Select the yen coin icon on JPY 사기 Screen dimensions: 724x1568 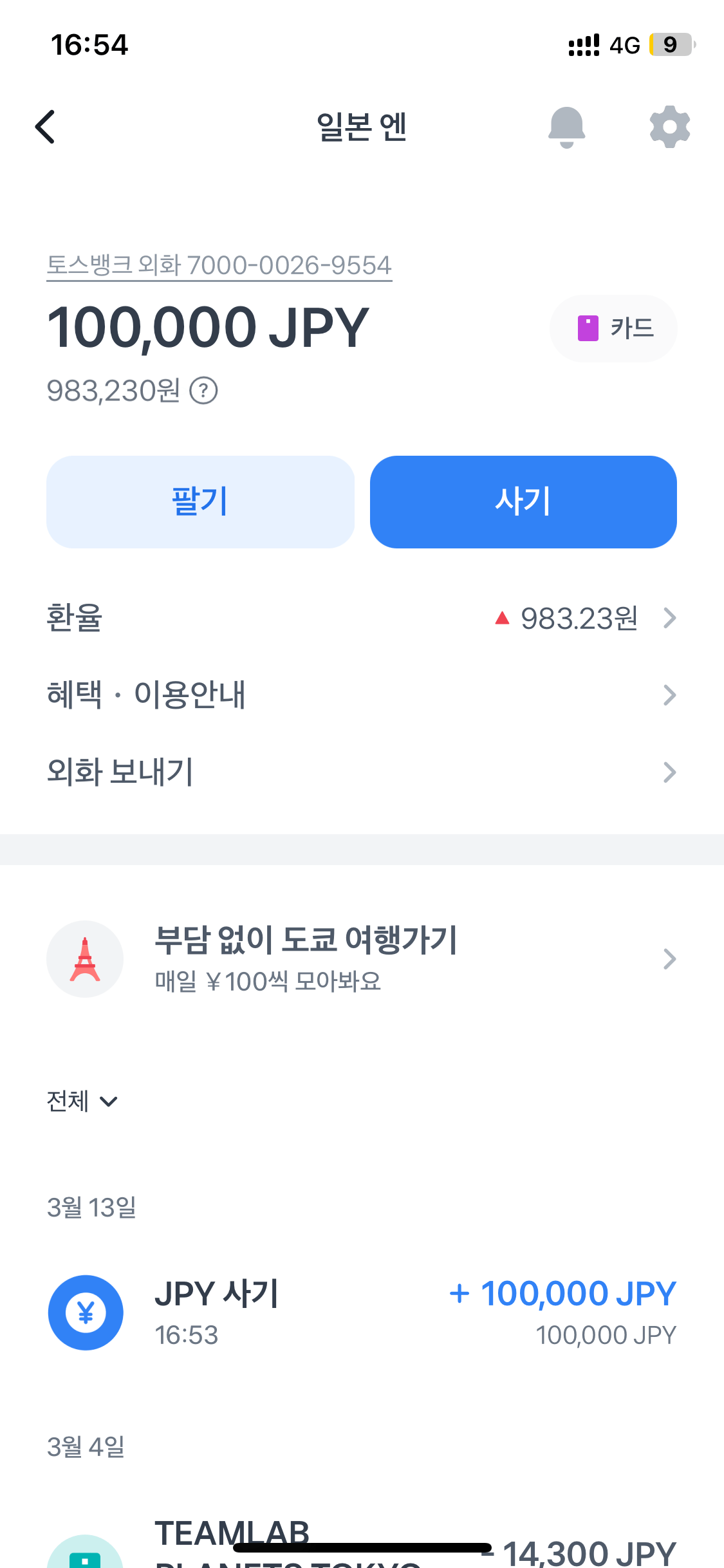[x=86, y=1313]
